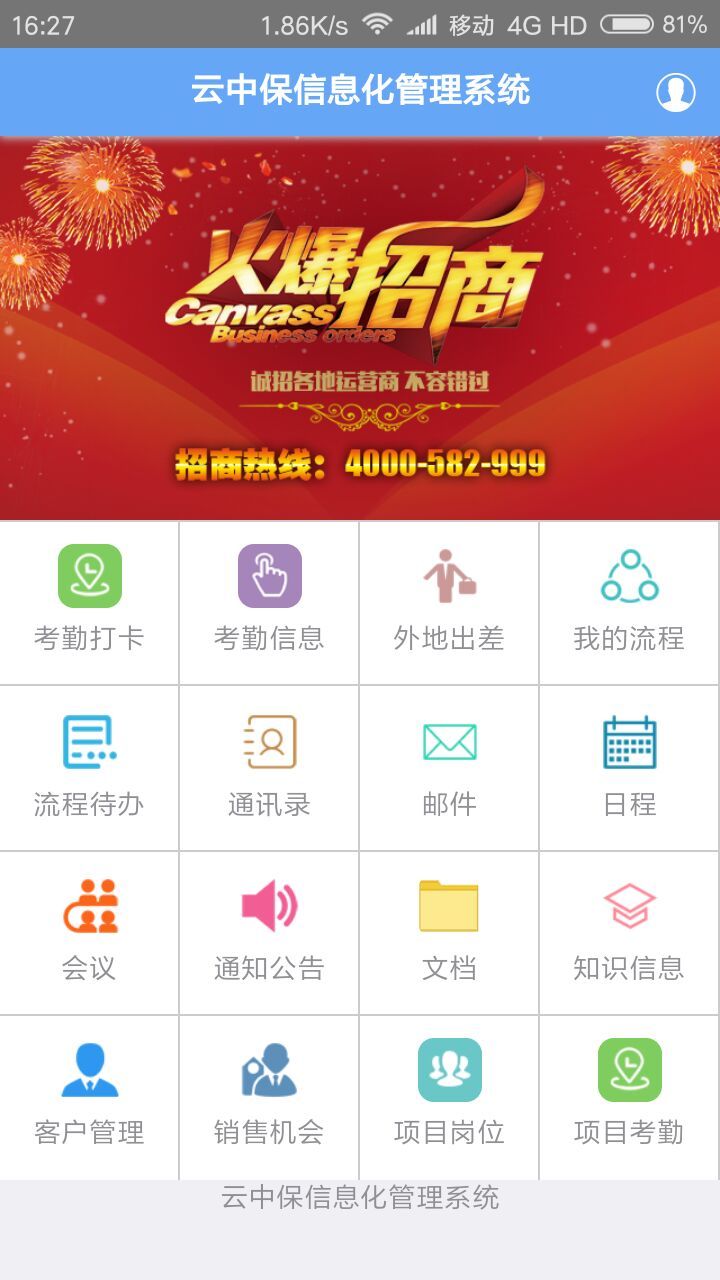Open 会议 meetings
This screenshot has width=720, height=1280.
point(90,932)
